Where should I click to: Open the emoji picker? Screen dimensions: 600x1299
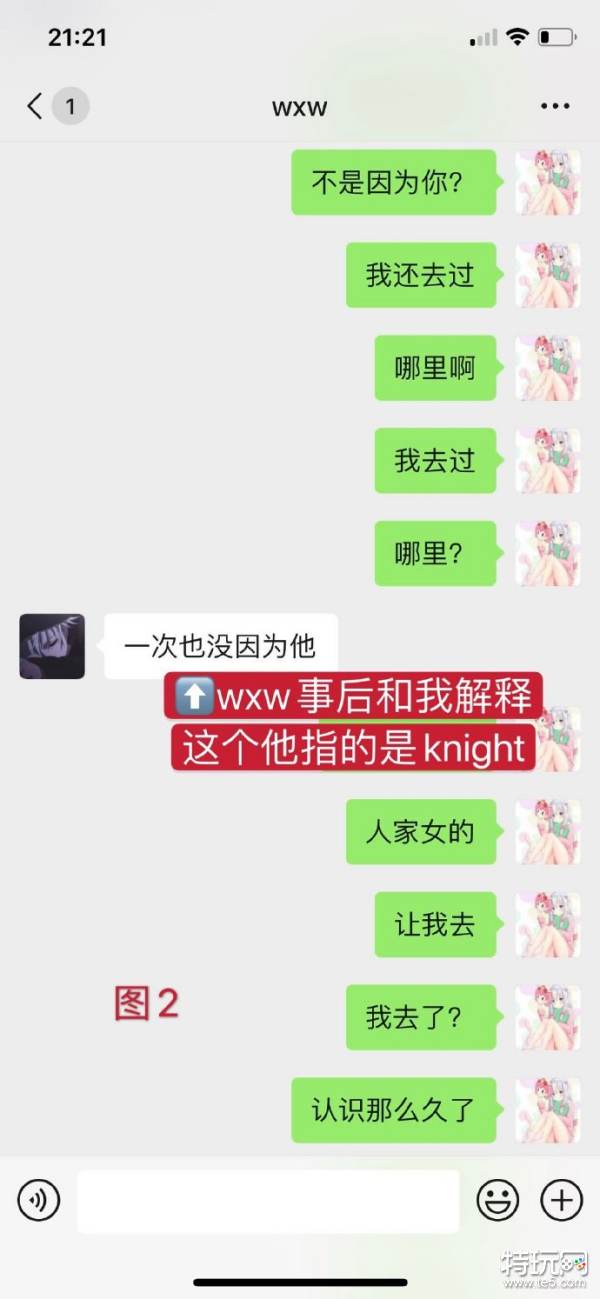coord(497,1200)
